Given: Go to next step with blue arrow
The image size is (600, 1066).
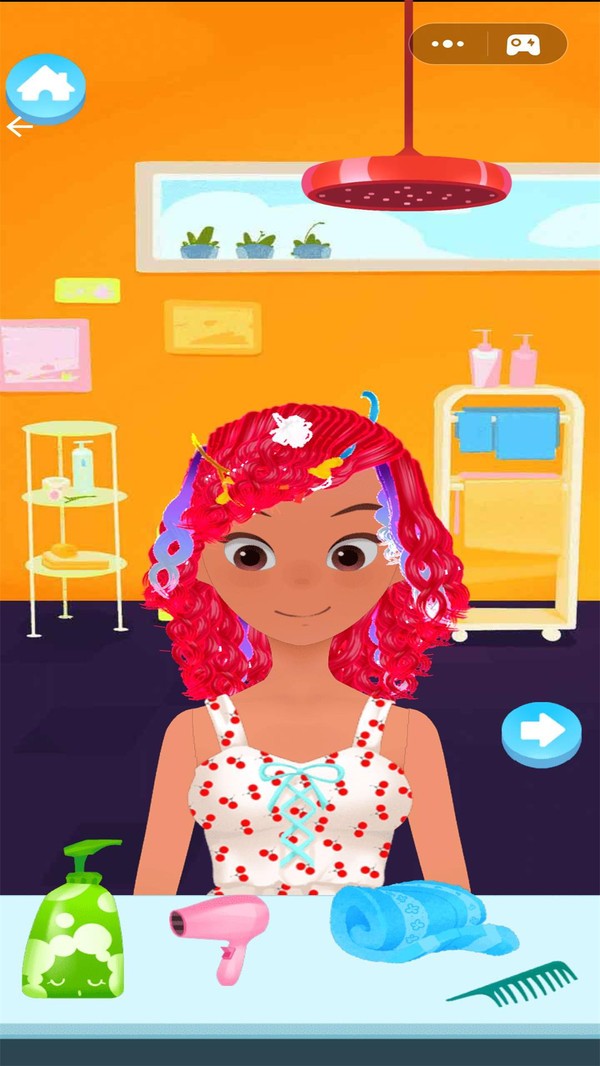Looking at the screenshot, I should (x=541, y=732).
